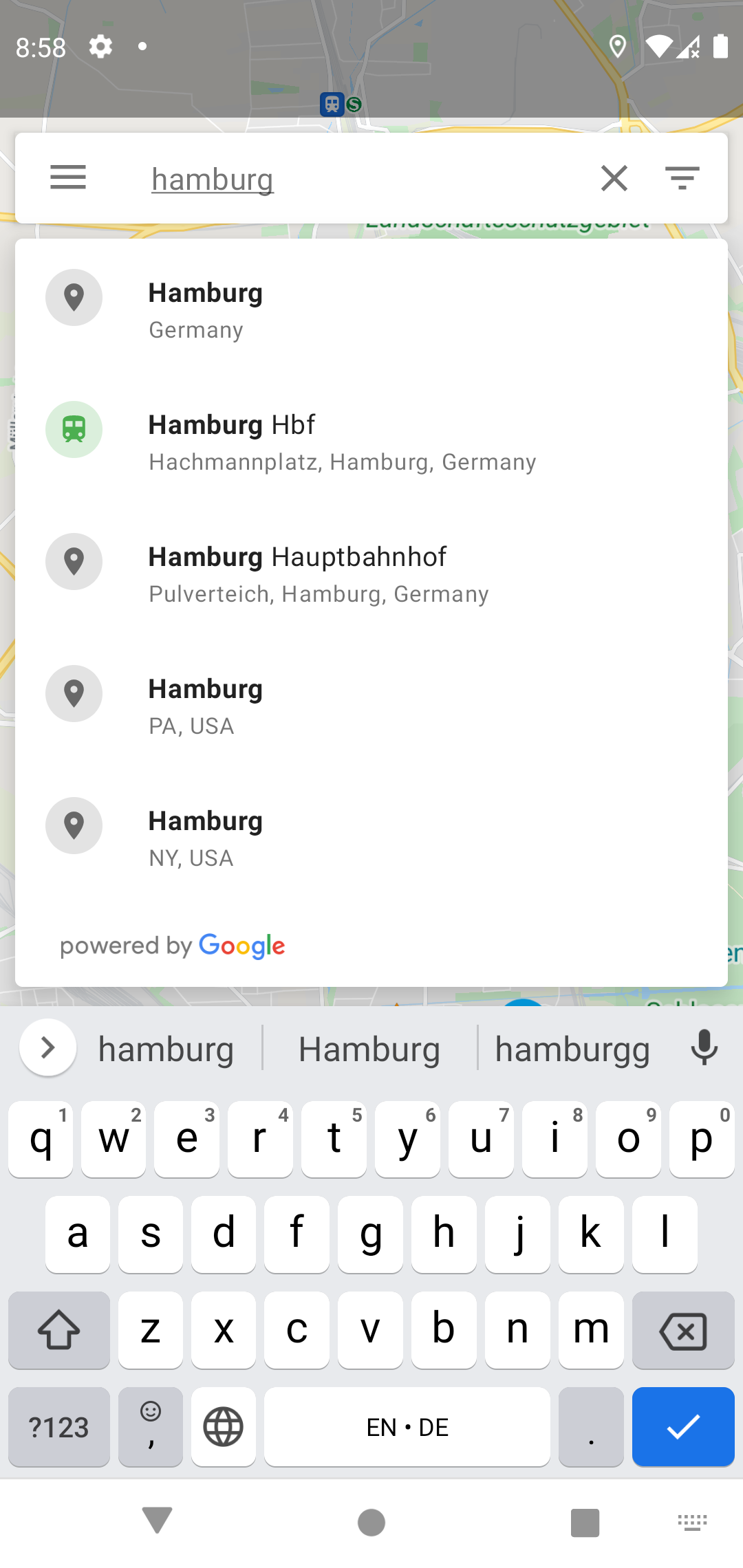Image resolution: width=743 pixels, height=1568 pixels.
Task: Expand the suggestion strip with the arrow
Action: pos(47,1047)
